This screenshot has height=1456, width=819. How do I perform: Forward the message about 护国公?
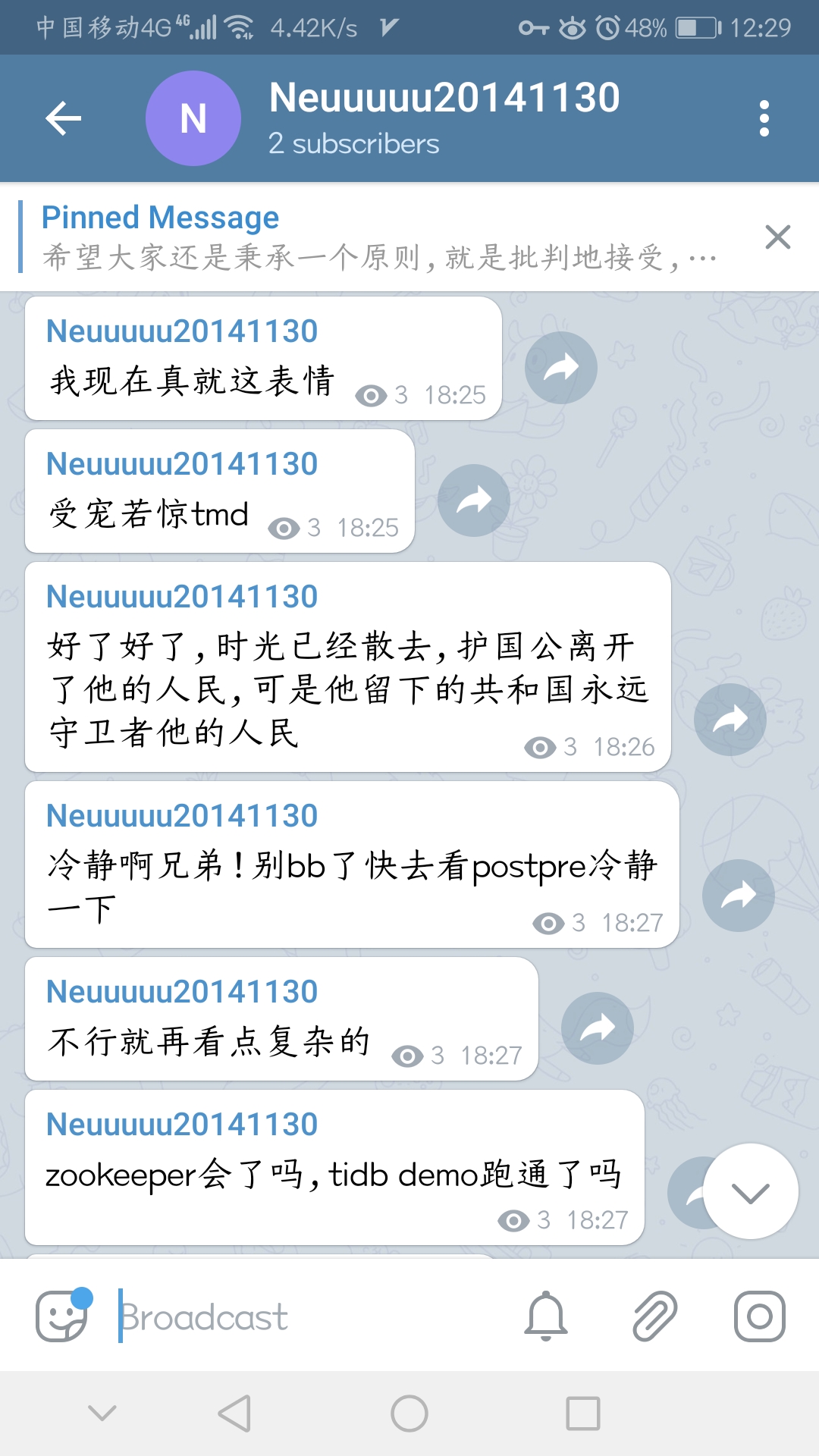(x=730, y=719)
